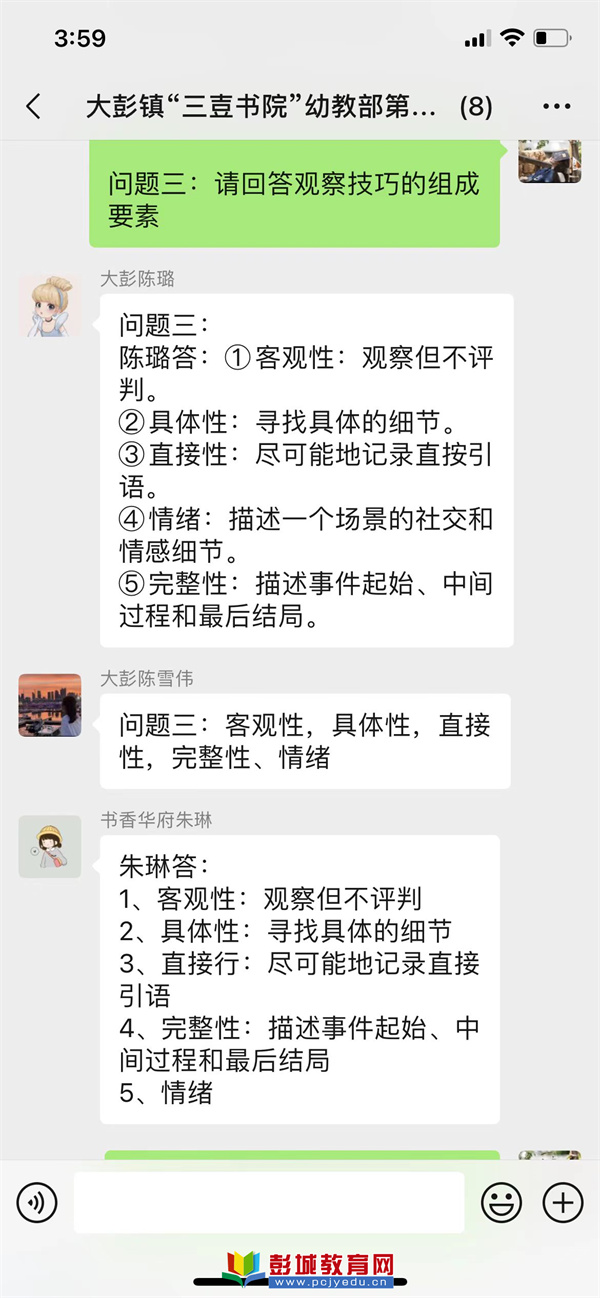
Task: Open the group chat options menu
Action: pos(555,107)
